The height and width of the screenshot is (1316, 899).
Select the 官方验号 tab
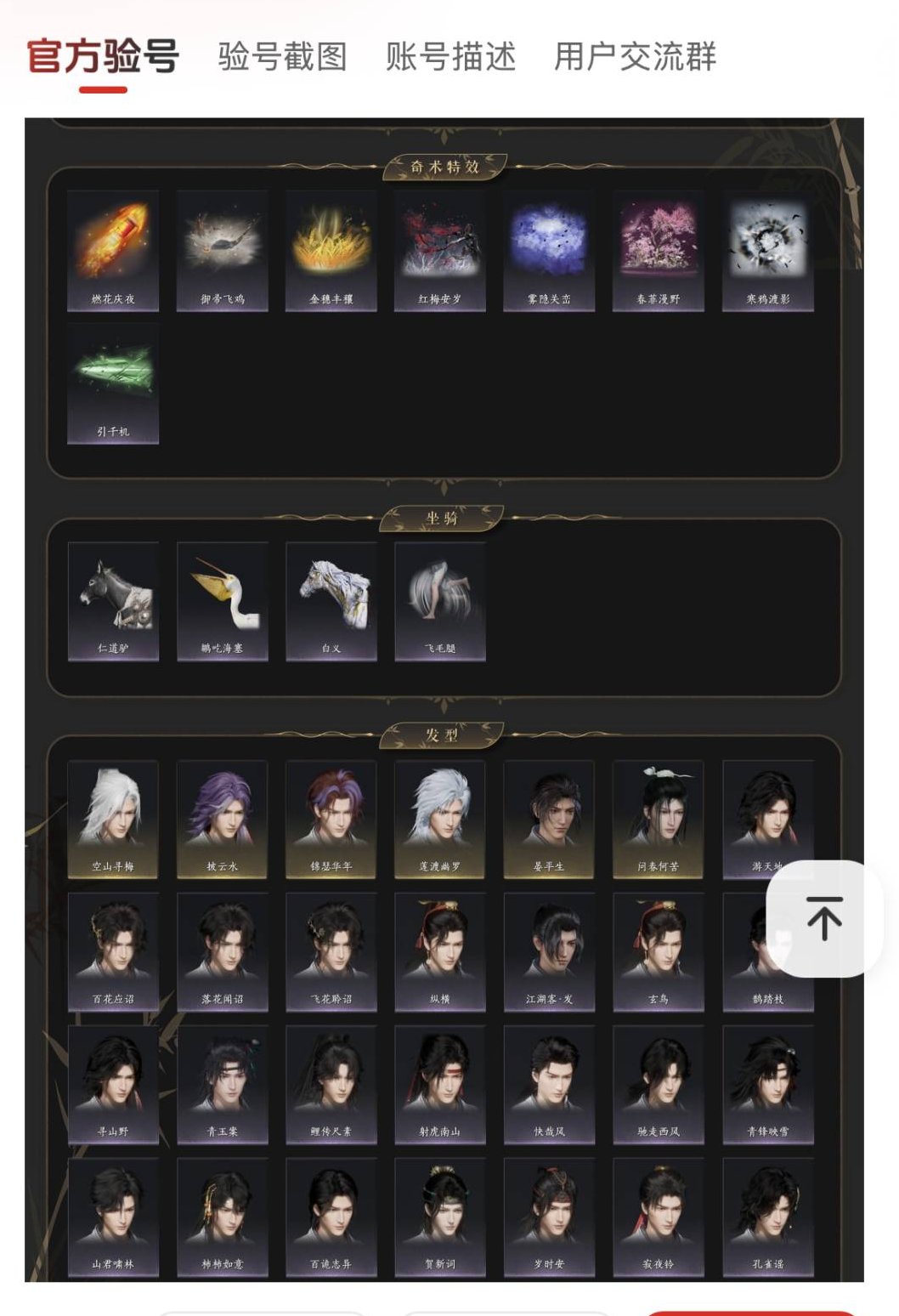103,58
